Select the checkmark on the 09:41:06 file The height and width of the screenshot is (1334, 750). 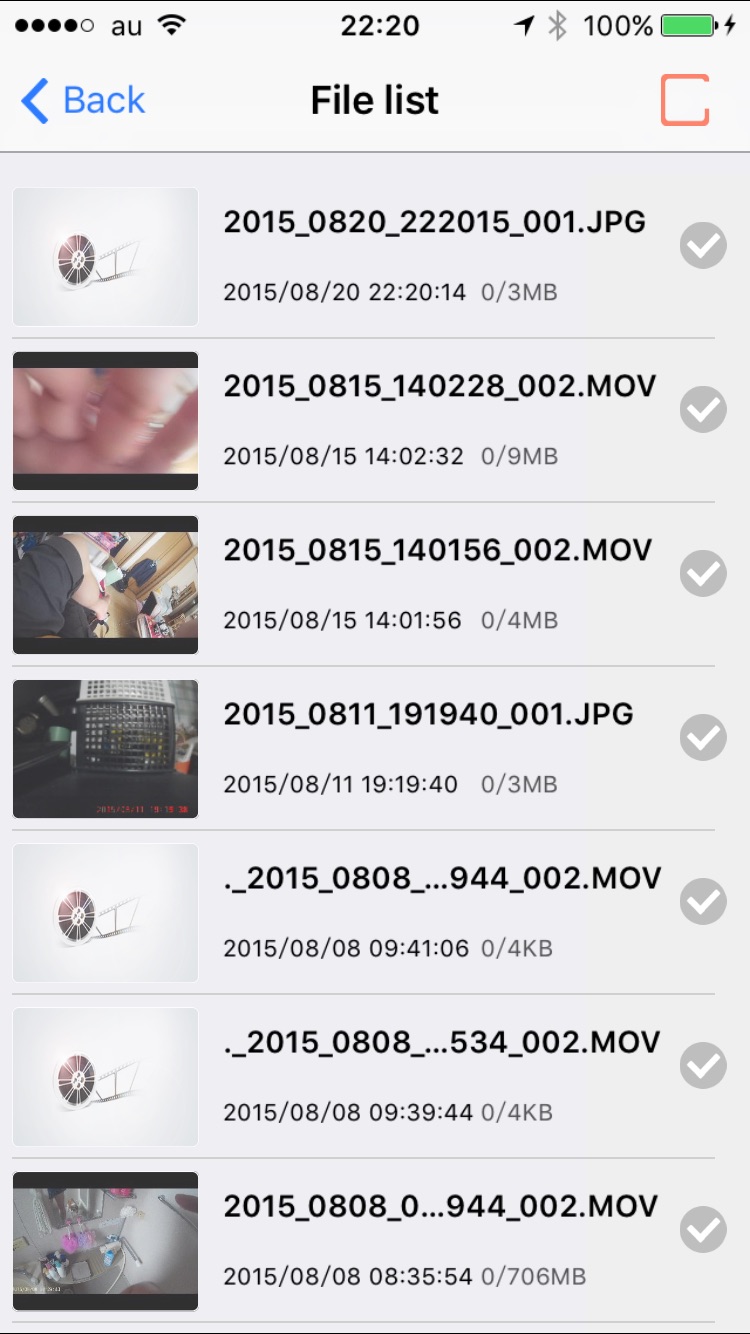tap(703, 901)
